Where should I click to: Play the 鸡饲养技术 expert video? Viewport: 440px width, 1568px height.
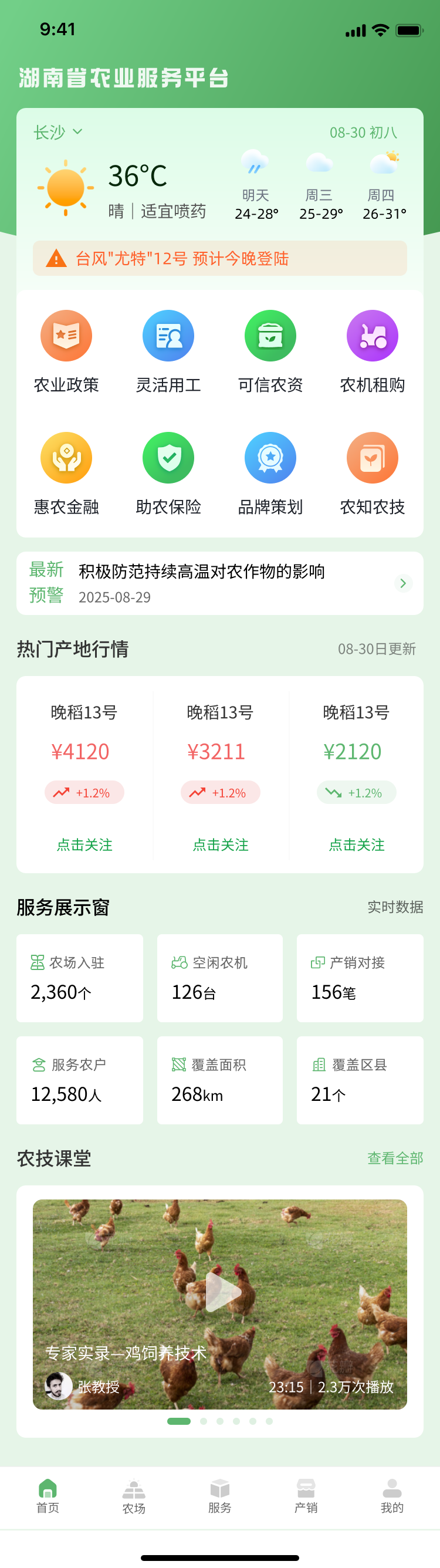[x=223, y=1291]
